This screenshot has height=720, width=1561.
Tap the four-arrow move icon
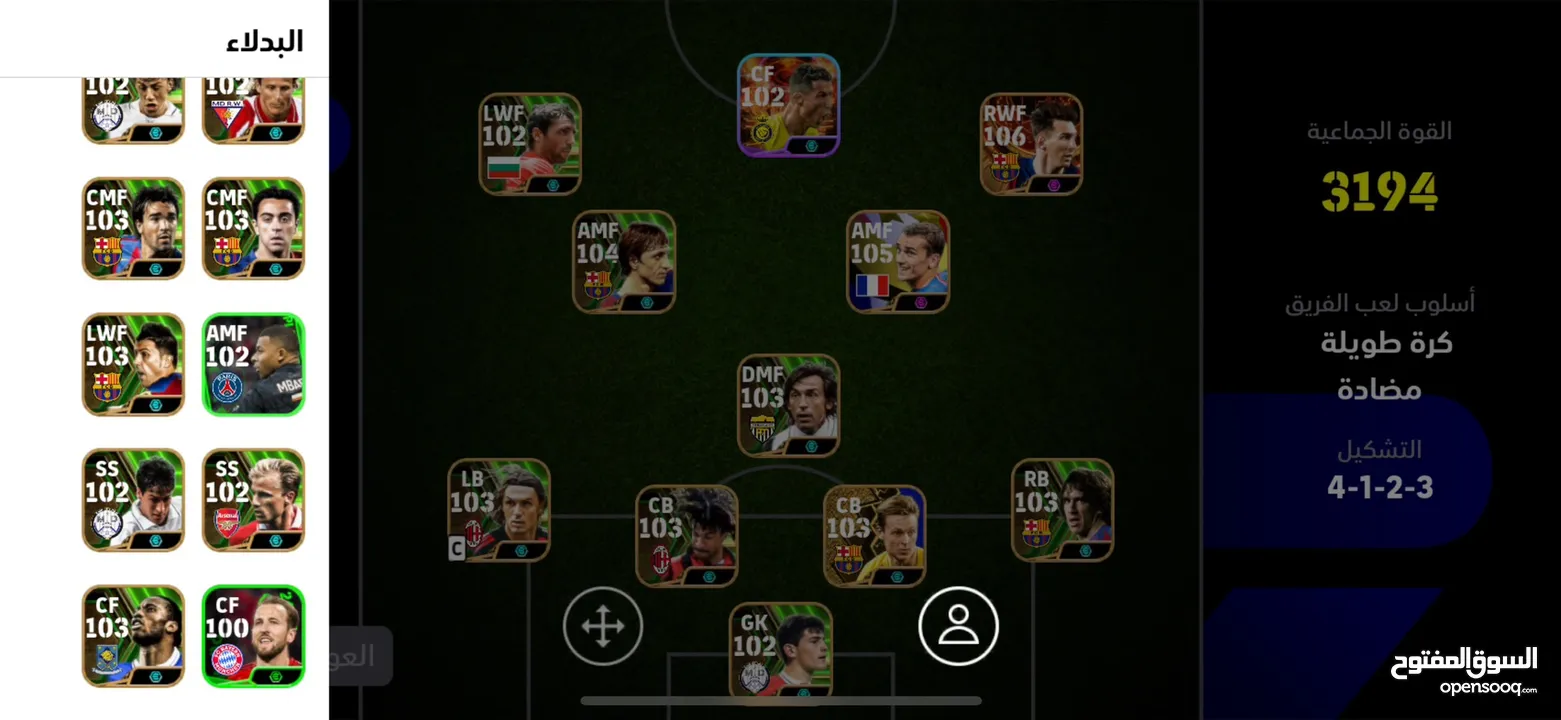coord(603,627)
